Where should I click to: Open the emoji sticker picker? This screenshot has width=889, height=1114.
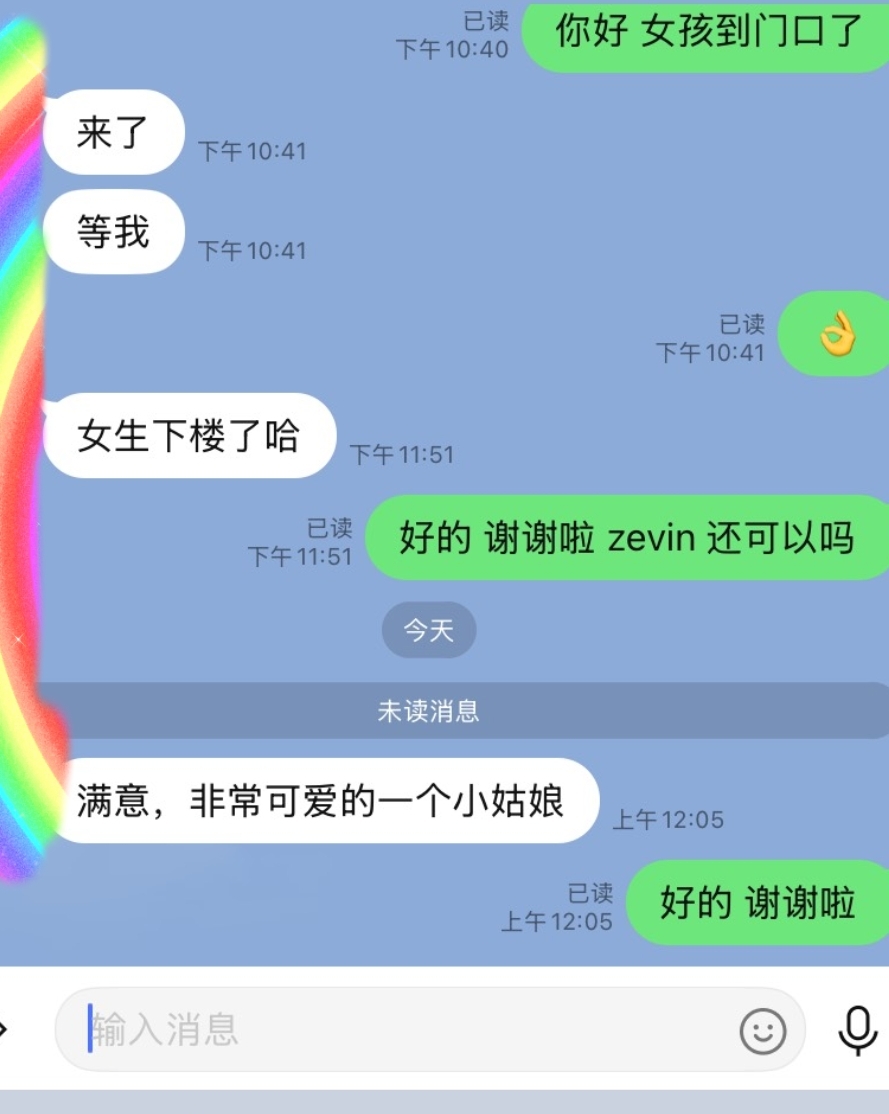[x=762, y=1031]
